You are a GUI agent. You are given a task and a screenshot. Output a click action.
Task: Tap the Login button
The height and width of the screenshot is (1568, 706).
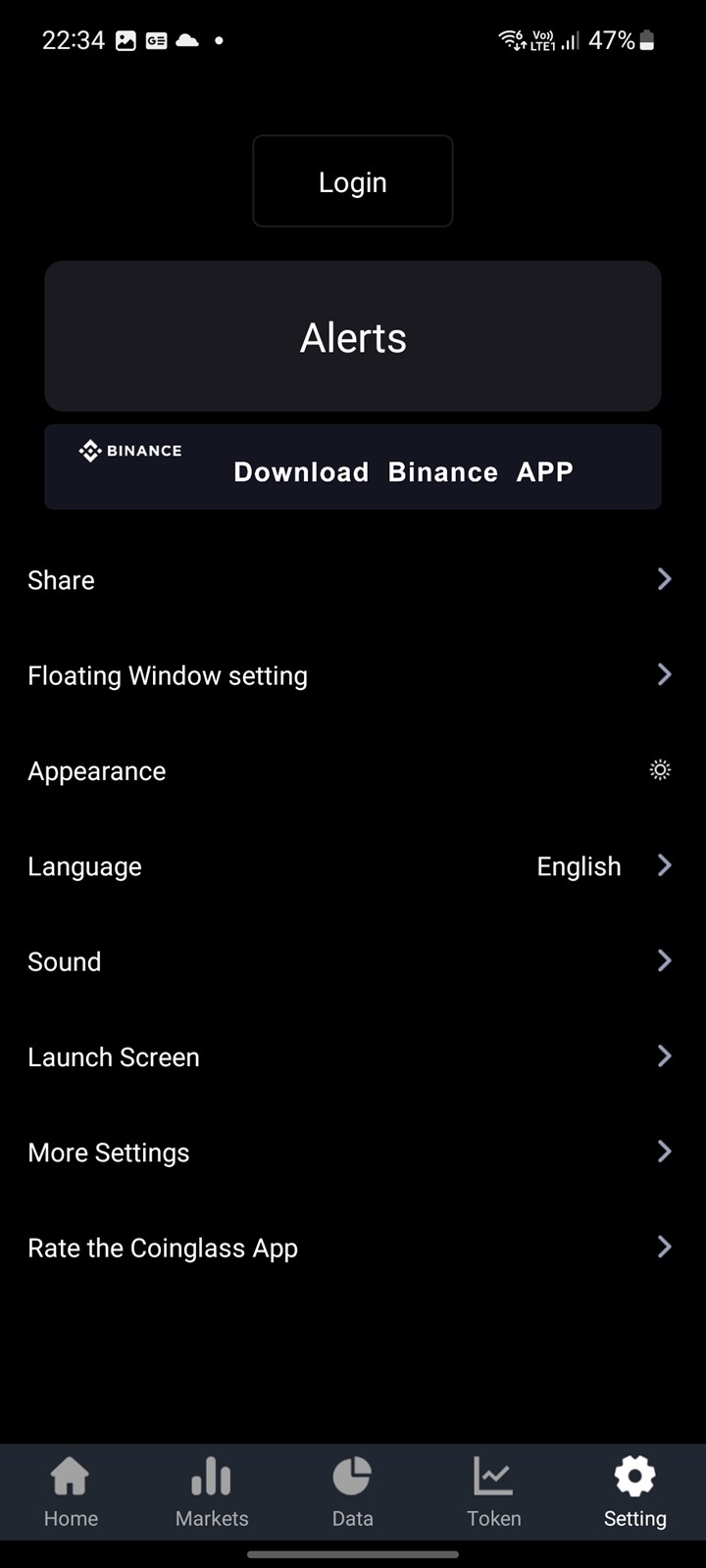click(x=353, y=181)
